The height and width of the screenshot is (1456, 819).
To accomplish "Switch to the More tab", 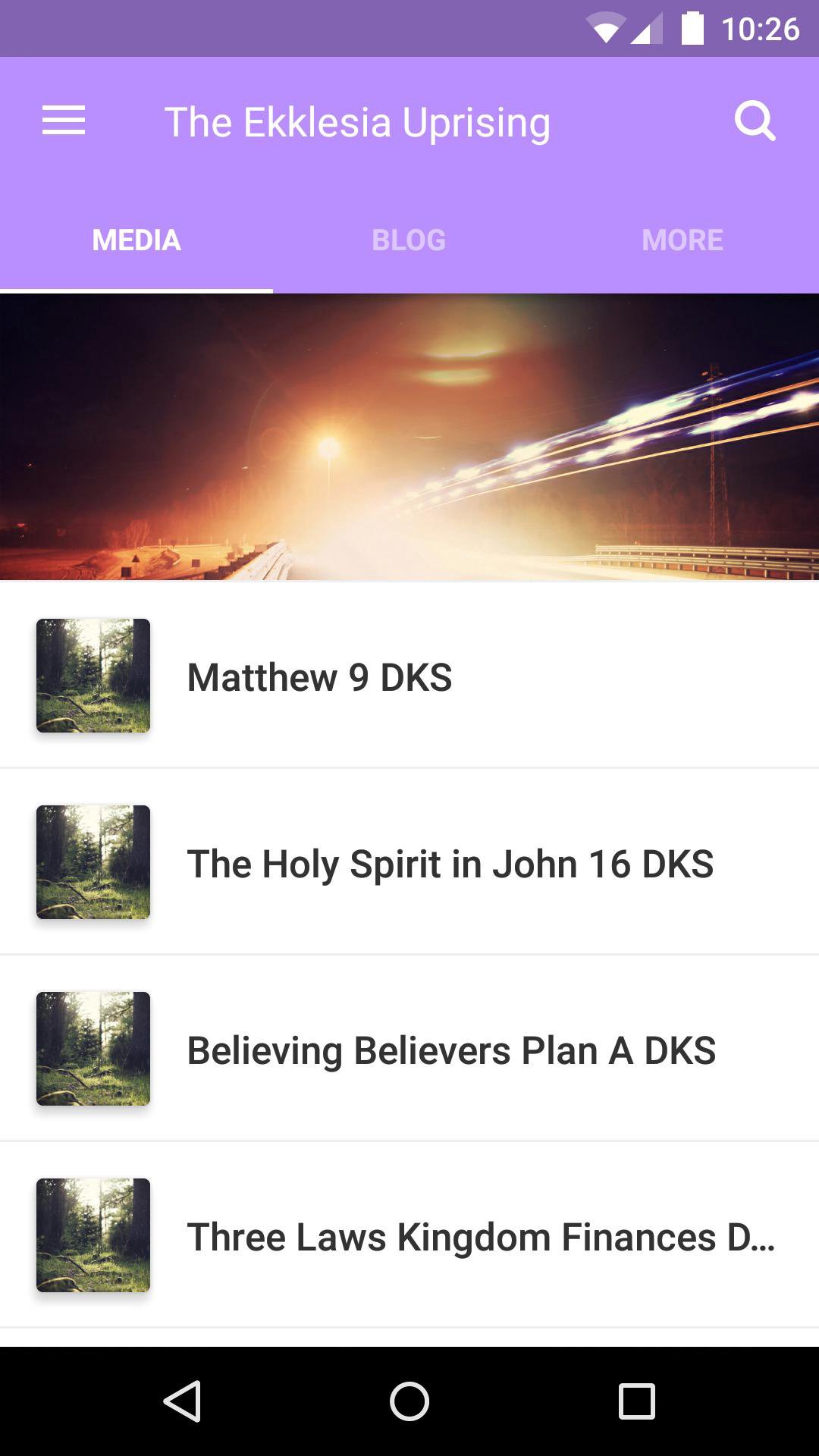I will click(682, 240).
